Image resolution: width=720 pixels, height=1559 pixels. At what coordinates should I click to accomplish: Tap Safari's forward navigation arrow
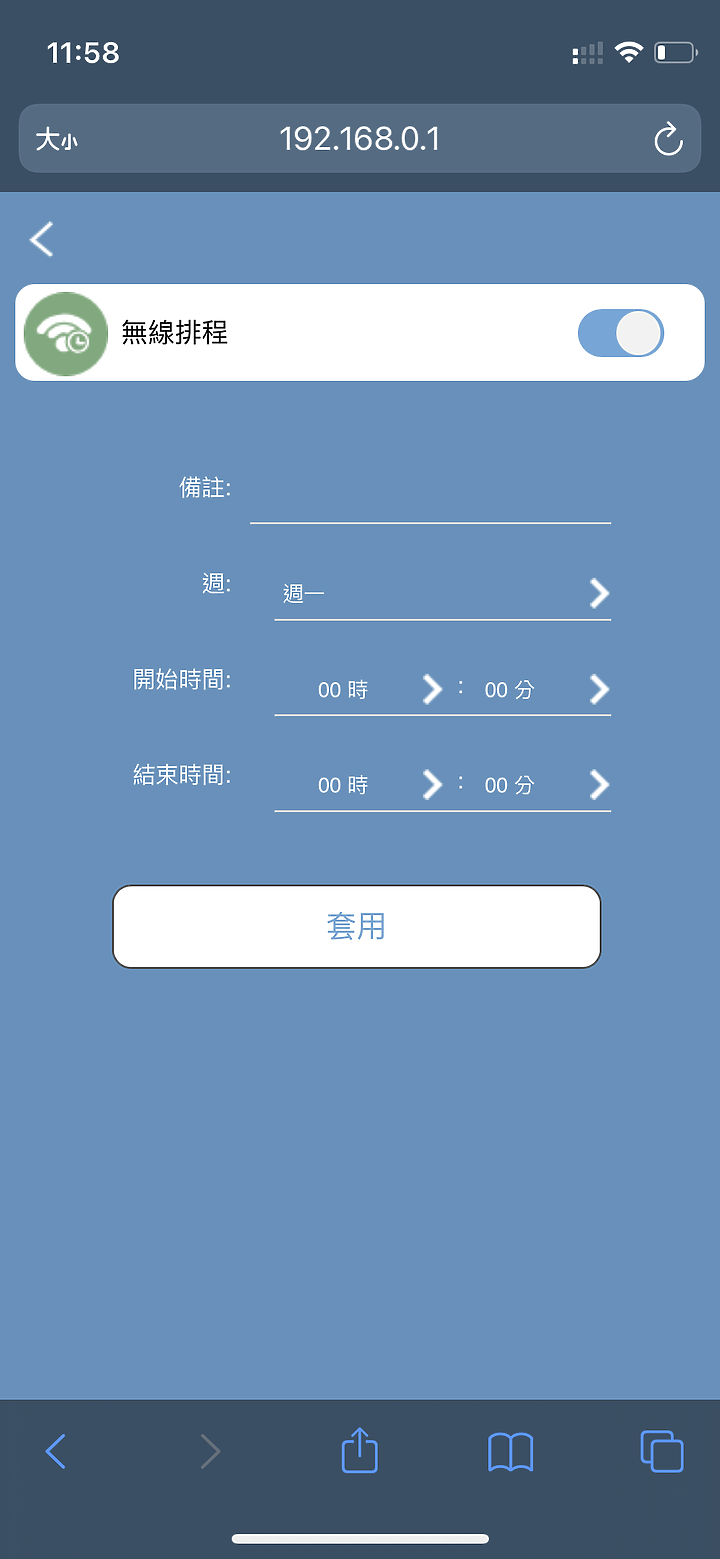pyautogui.click(x=209, y=1452)
